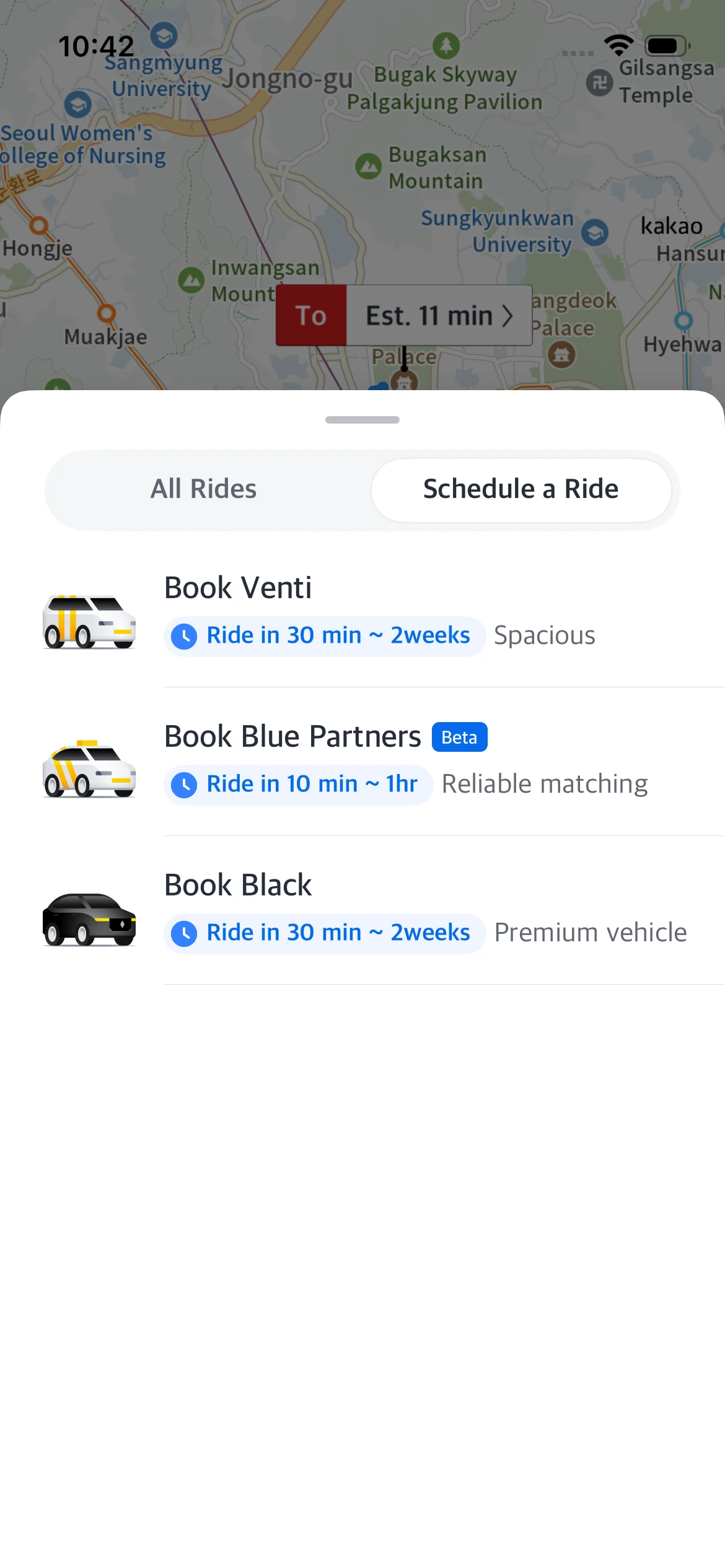
Task: Tap the clock icon beside Blue Partners timing
Action: tap(185, 784)
